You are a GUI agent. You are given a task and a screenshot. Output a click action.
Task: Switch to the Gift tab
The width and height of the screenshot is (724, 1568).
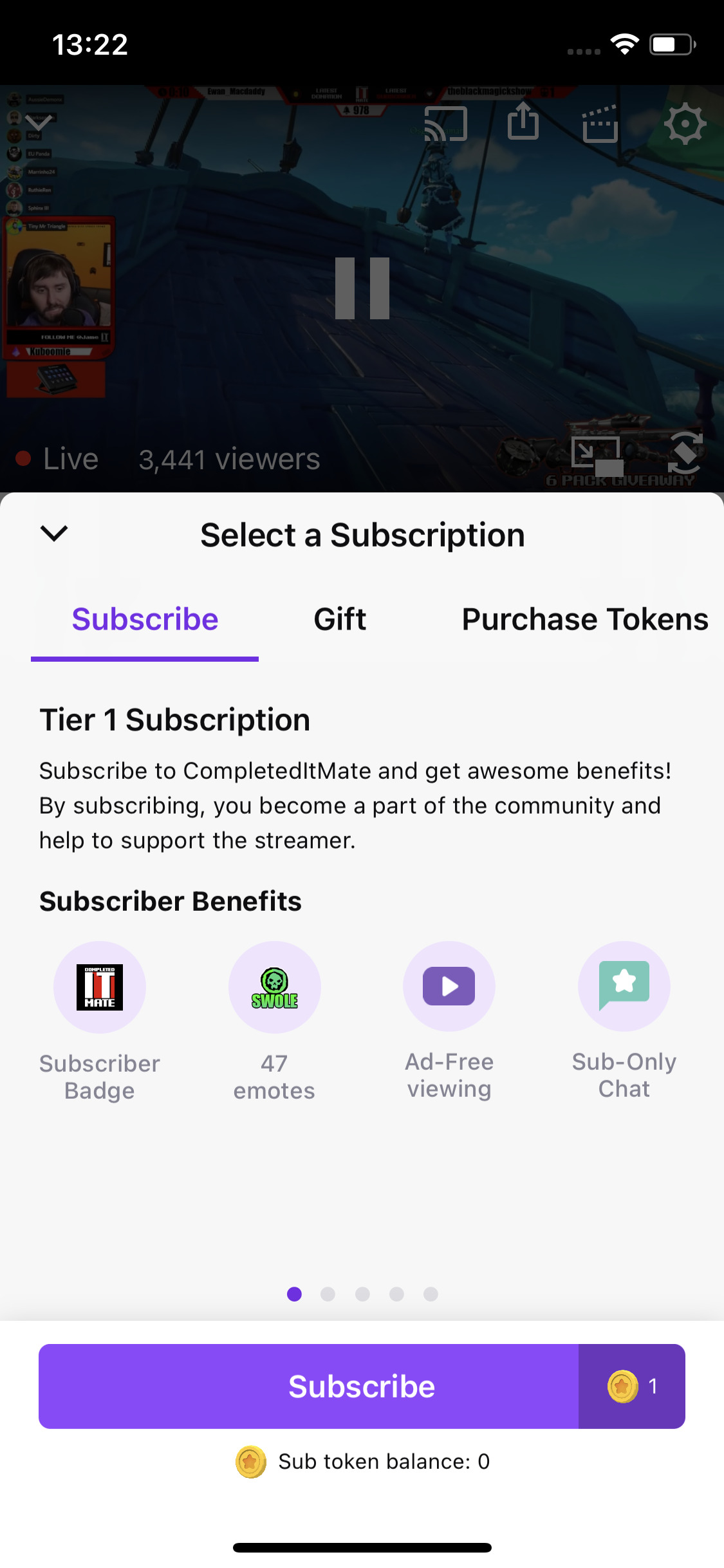coord(339,619)
